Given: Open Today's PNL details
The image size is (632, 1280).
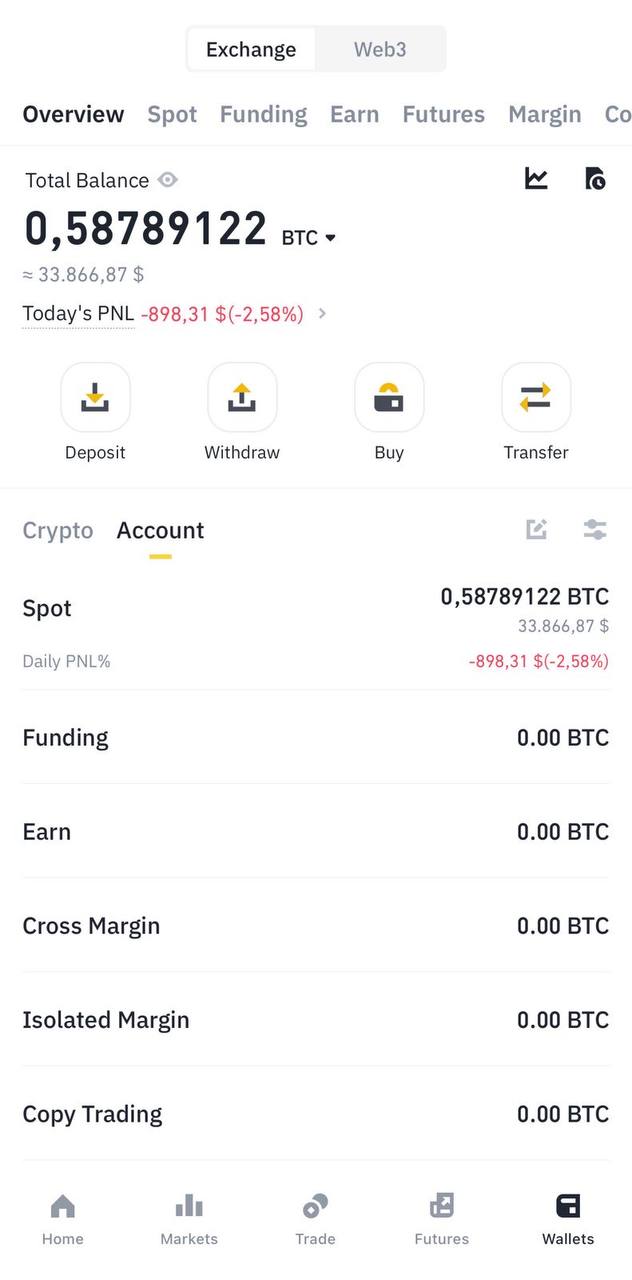Looking at the screenshot, I should pos(322,314).
